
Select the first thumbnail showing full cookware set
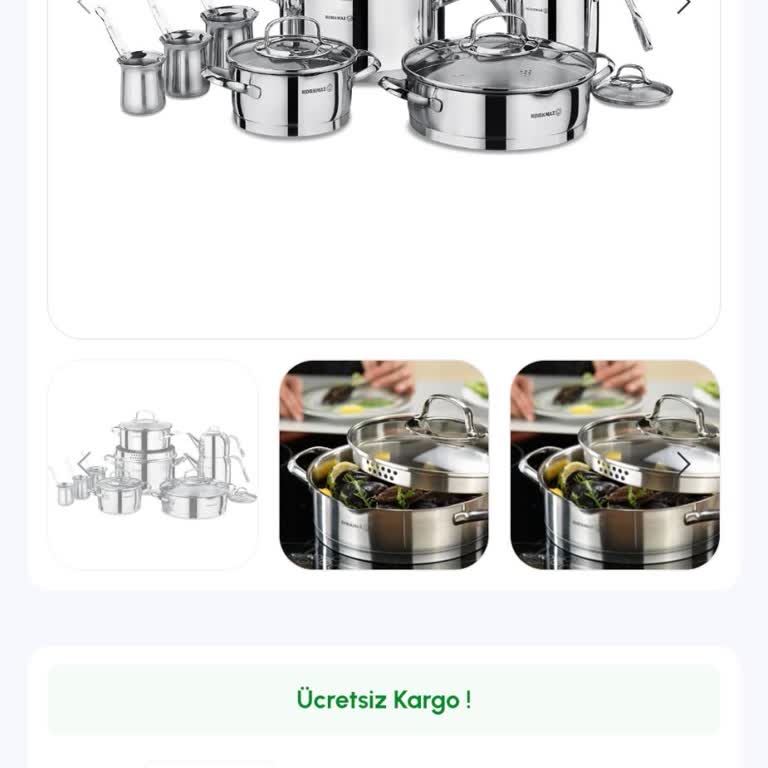click(153, 465)
